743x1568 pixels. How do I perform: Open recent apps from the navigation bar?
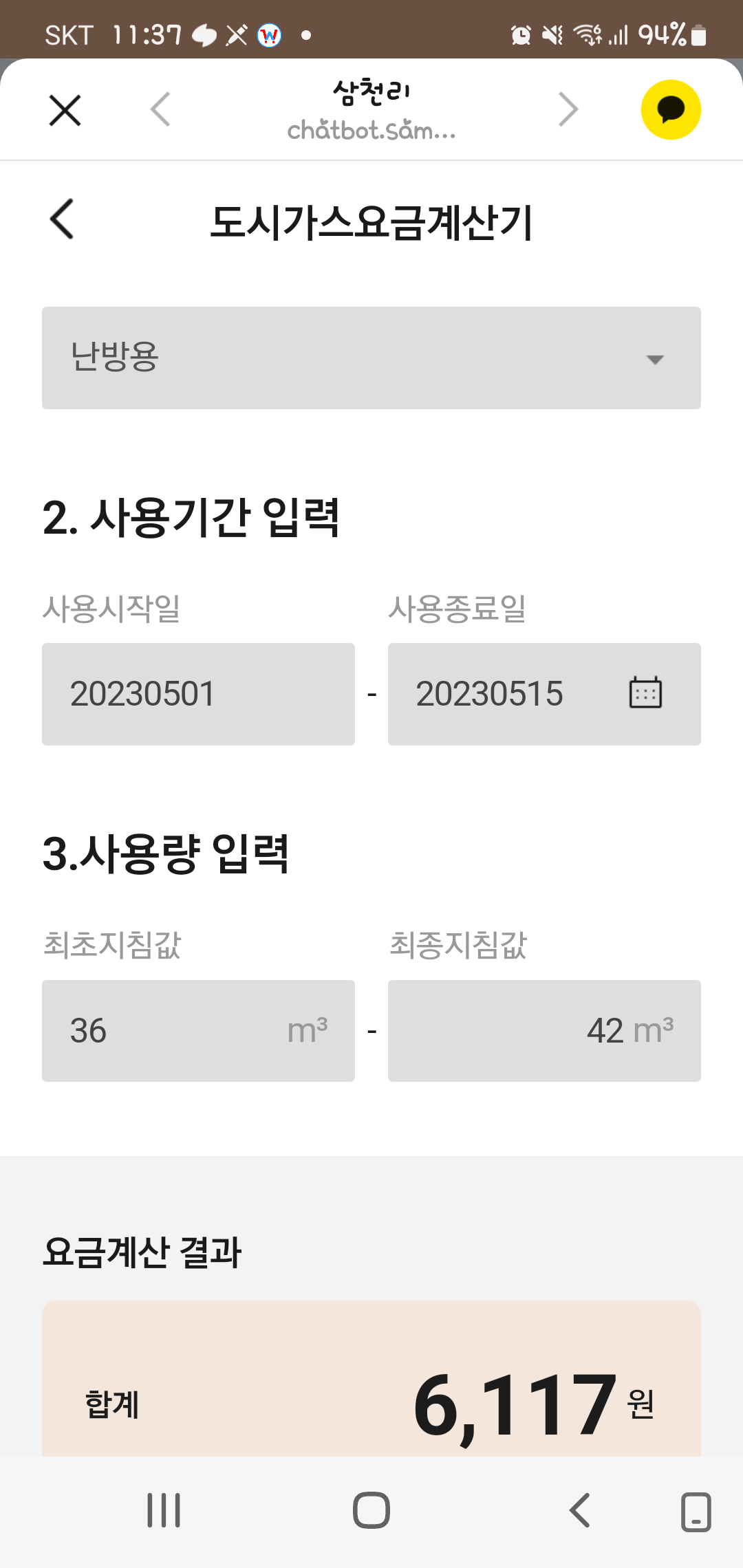(x=164, y=1511)
